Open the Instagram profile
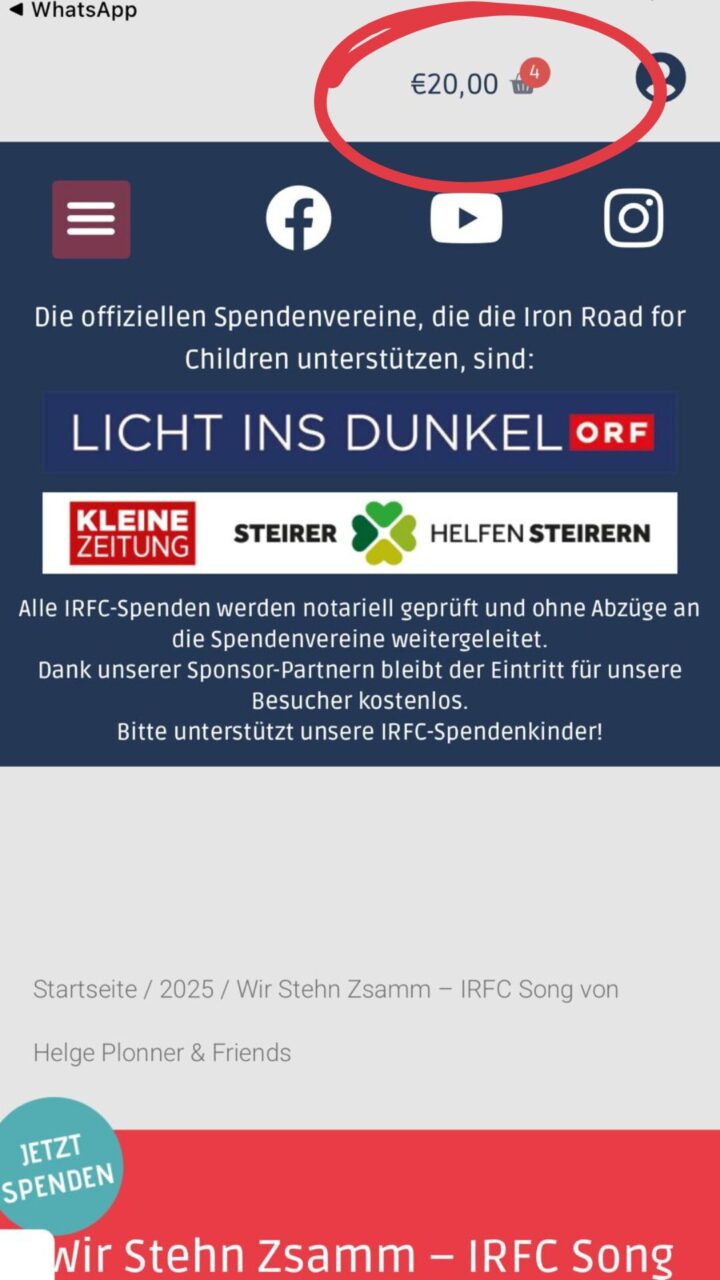 [x=634, y=218]
